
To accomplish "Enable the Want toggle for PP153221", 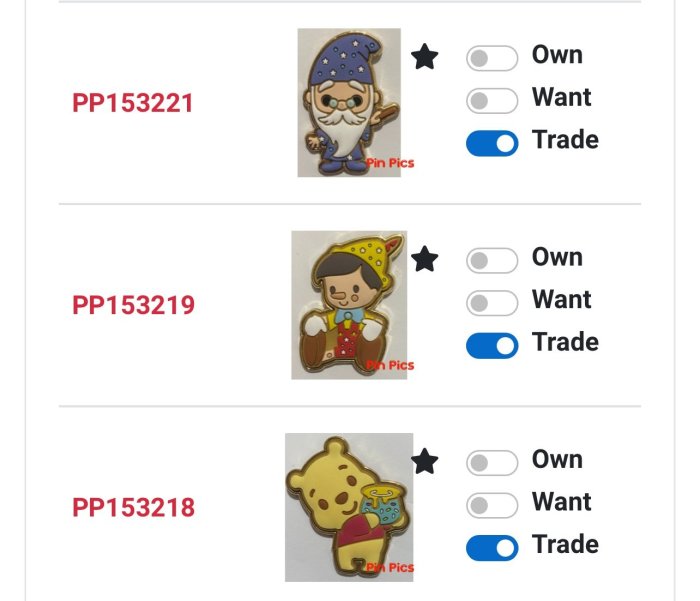I will (492, 100).
